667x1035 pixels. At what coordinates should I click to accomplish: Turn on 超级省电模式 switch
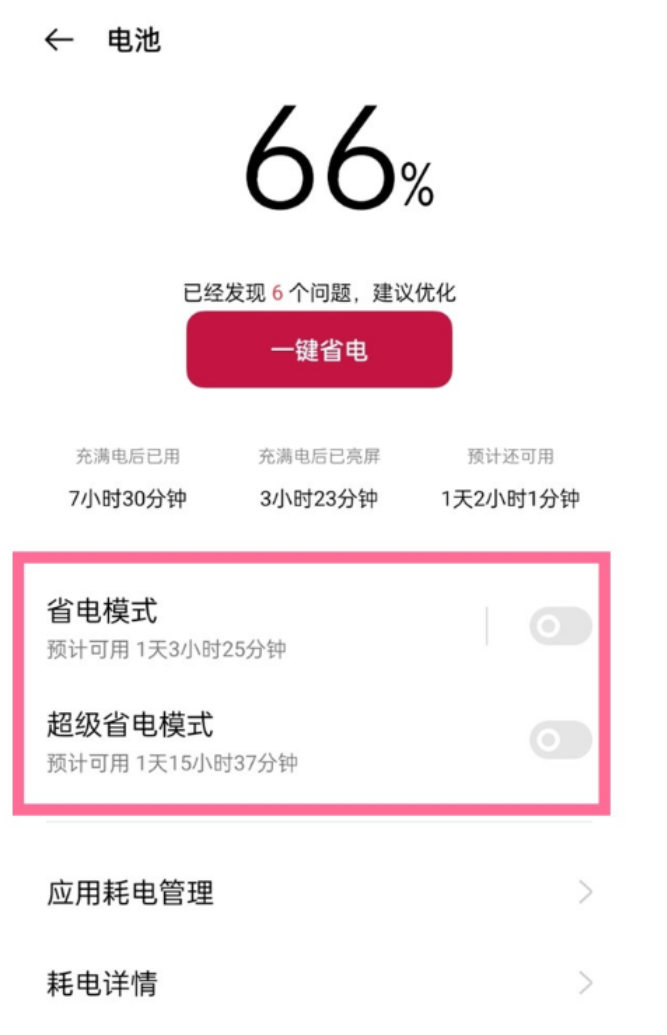[559, 740]
